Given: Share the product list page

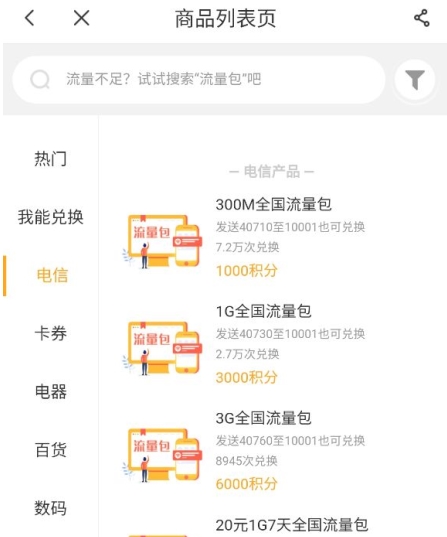Looking at the screenshot, I should tap(422, 18).
